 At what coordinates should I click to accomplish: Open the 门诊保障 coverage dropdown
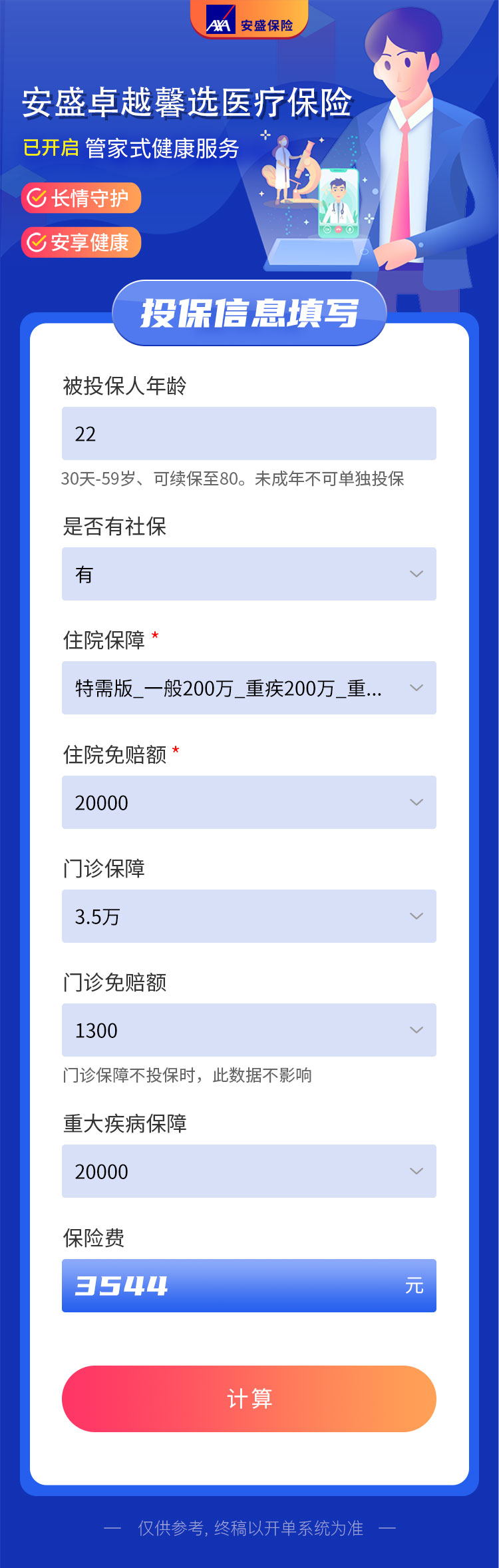coord(249,916)
